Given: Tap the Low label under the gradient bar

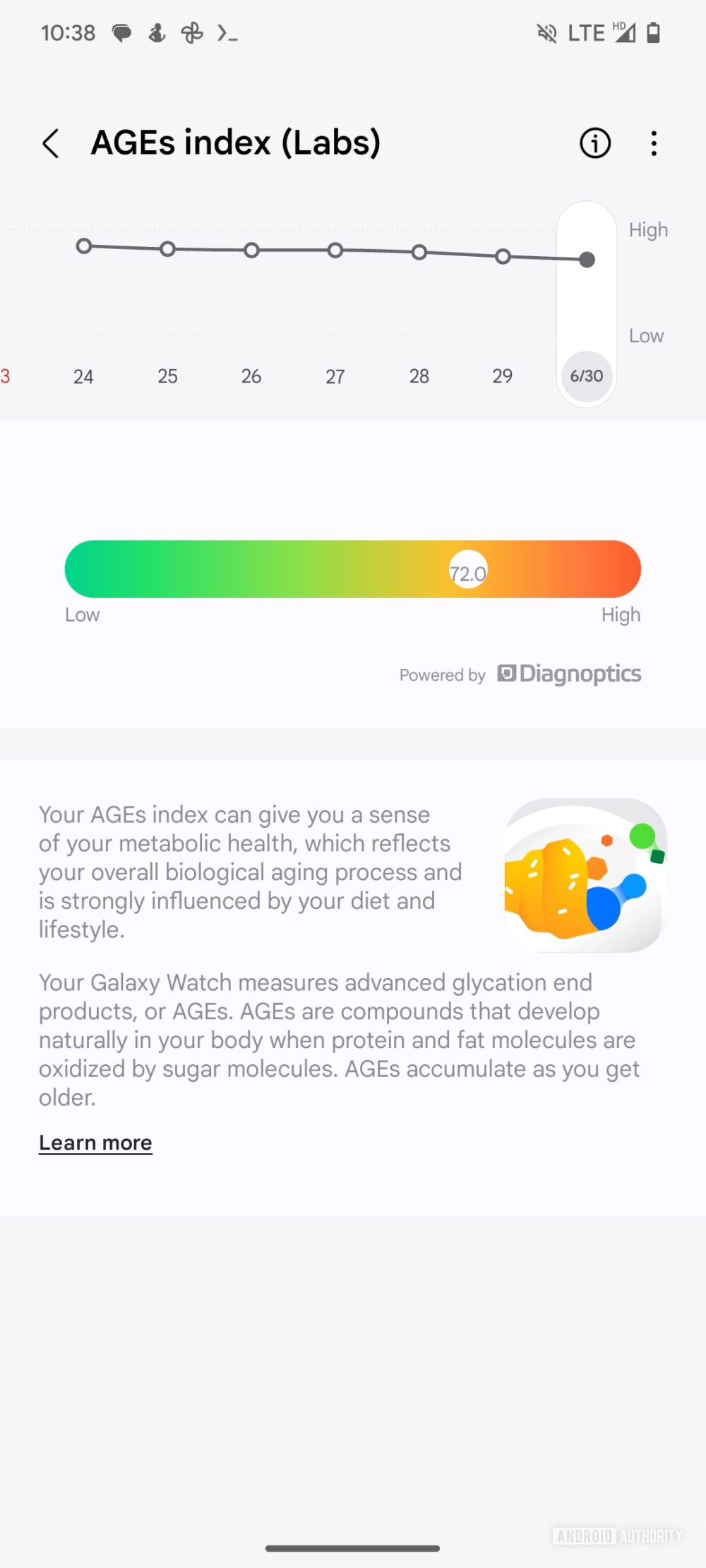Looking at the screenshot, I should pos(82,614).
